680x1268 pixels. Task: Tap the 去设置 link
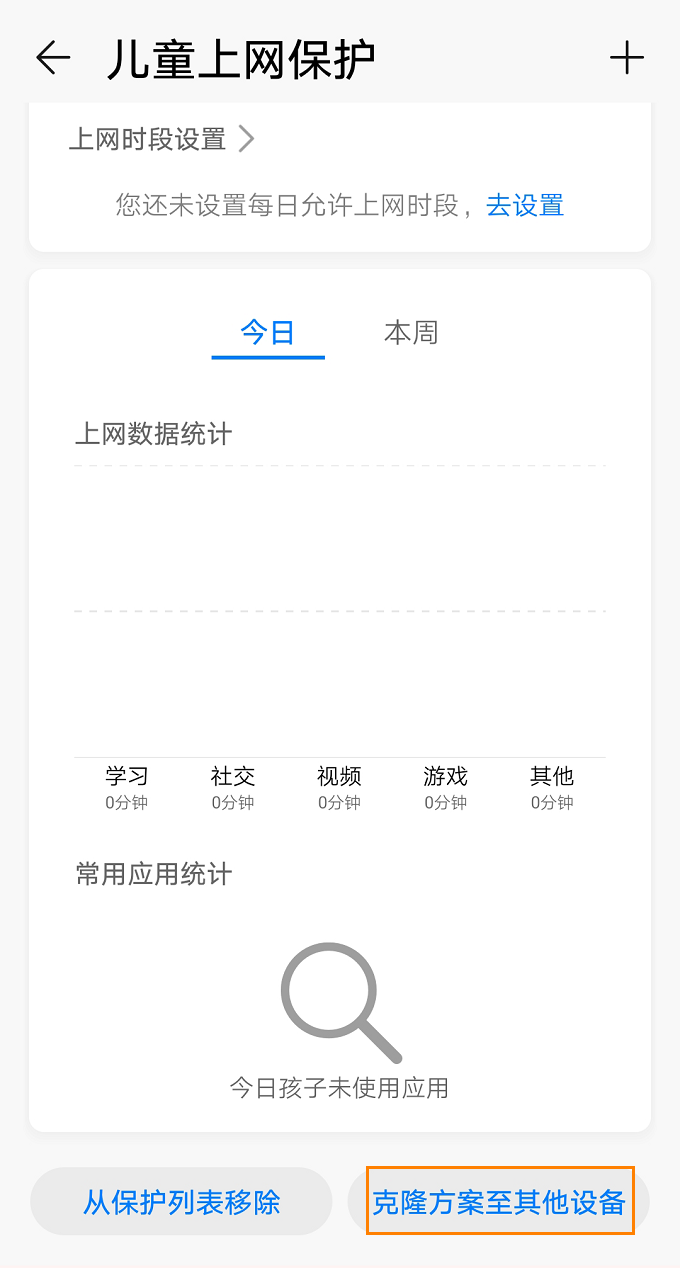[x=525, y=205]
